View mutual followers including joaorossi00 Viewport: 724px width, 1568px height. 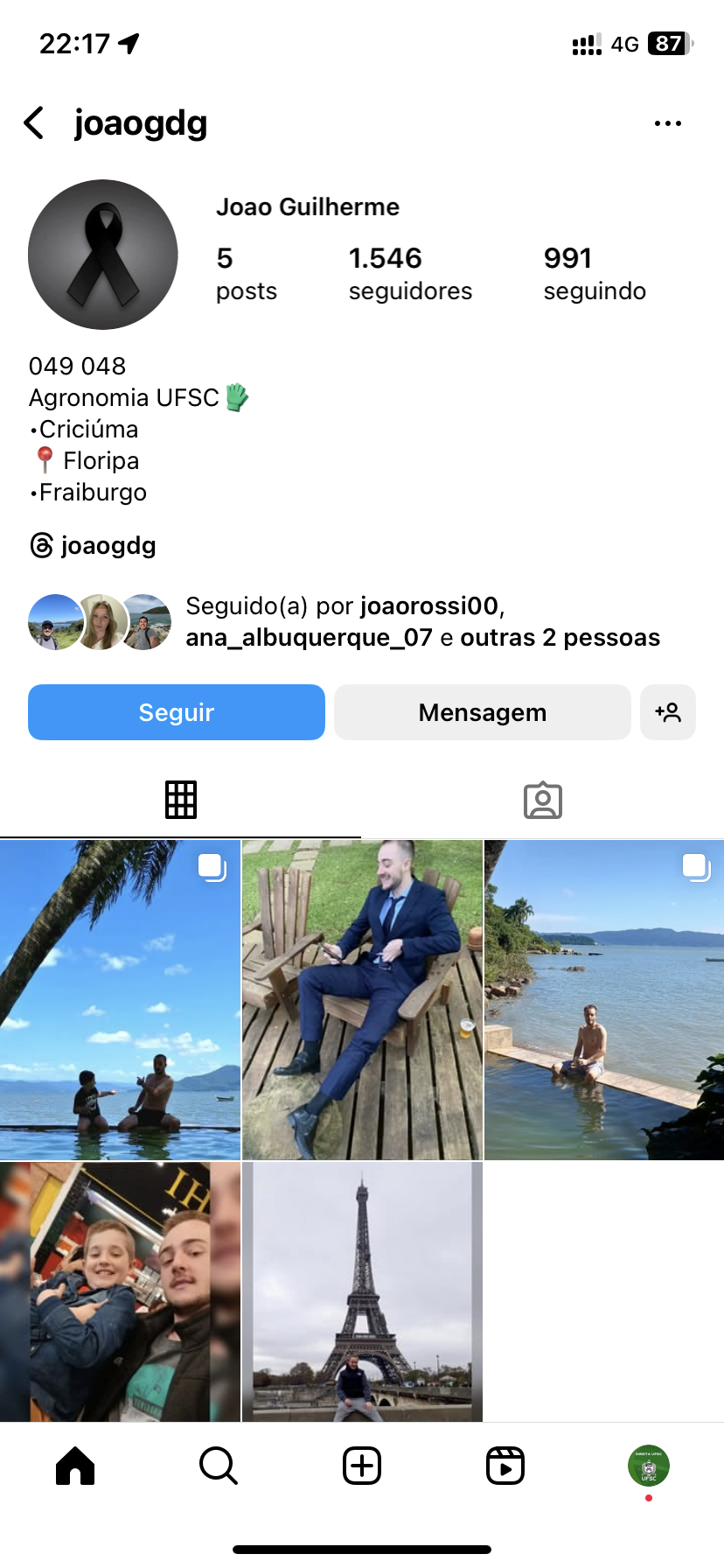tap(422, 622)
